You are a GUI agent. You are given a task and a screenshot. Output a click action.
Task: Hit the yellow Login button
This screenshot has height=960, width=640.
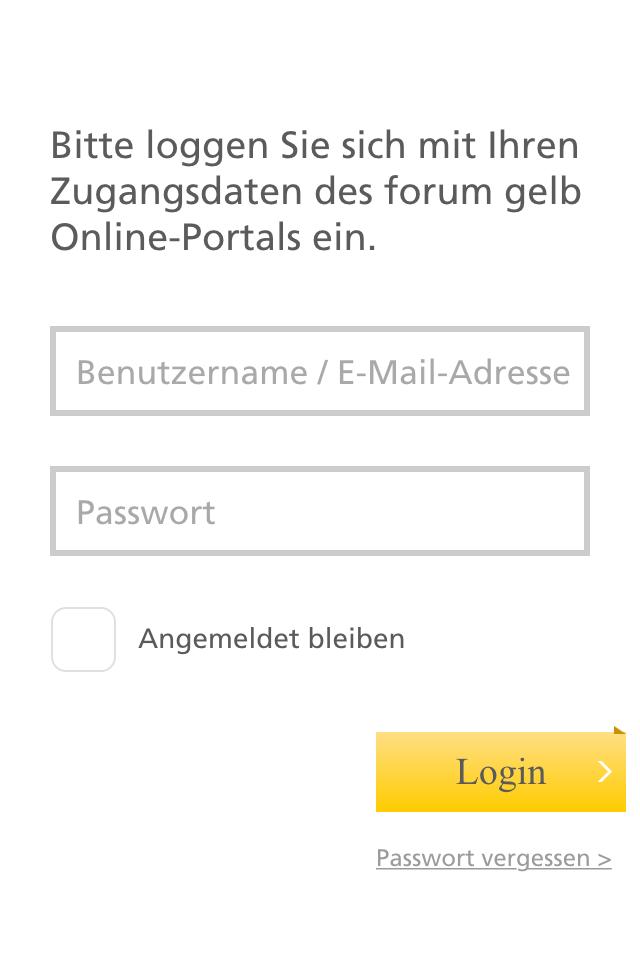pos(500,772)
